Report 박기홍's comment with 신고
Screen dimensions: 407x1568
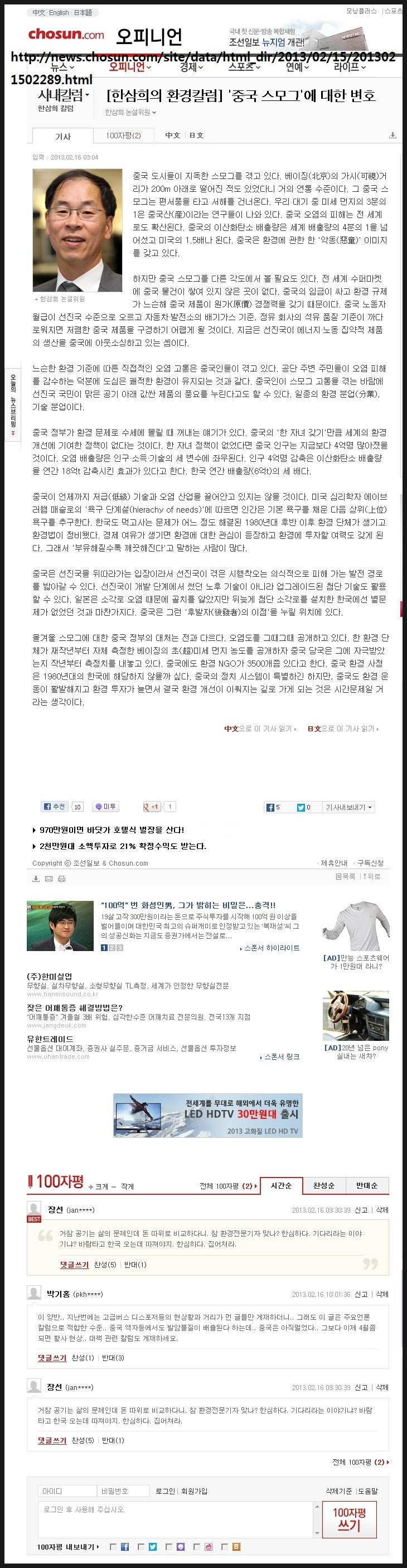click(361, 1294)
